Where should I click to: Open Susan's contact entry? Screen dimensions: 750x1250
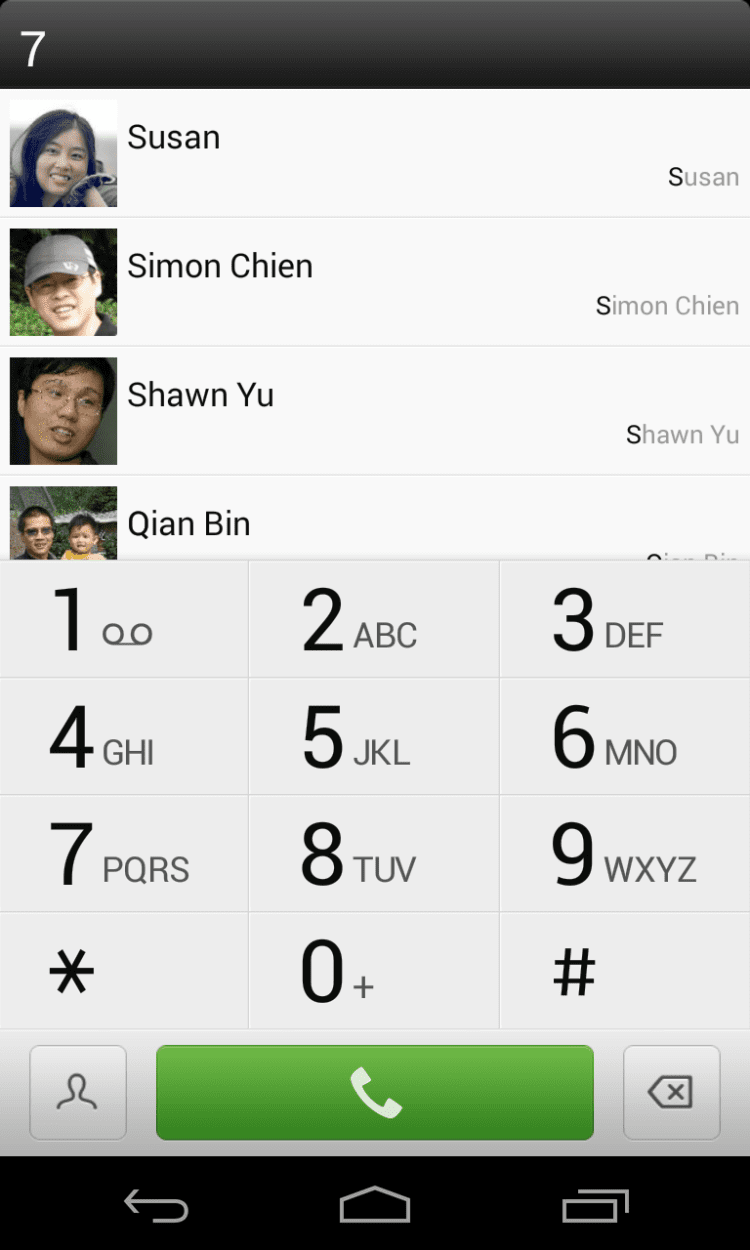pos(375,153)
